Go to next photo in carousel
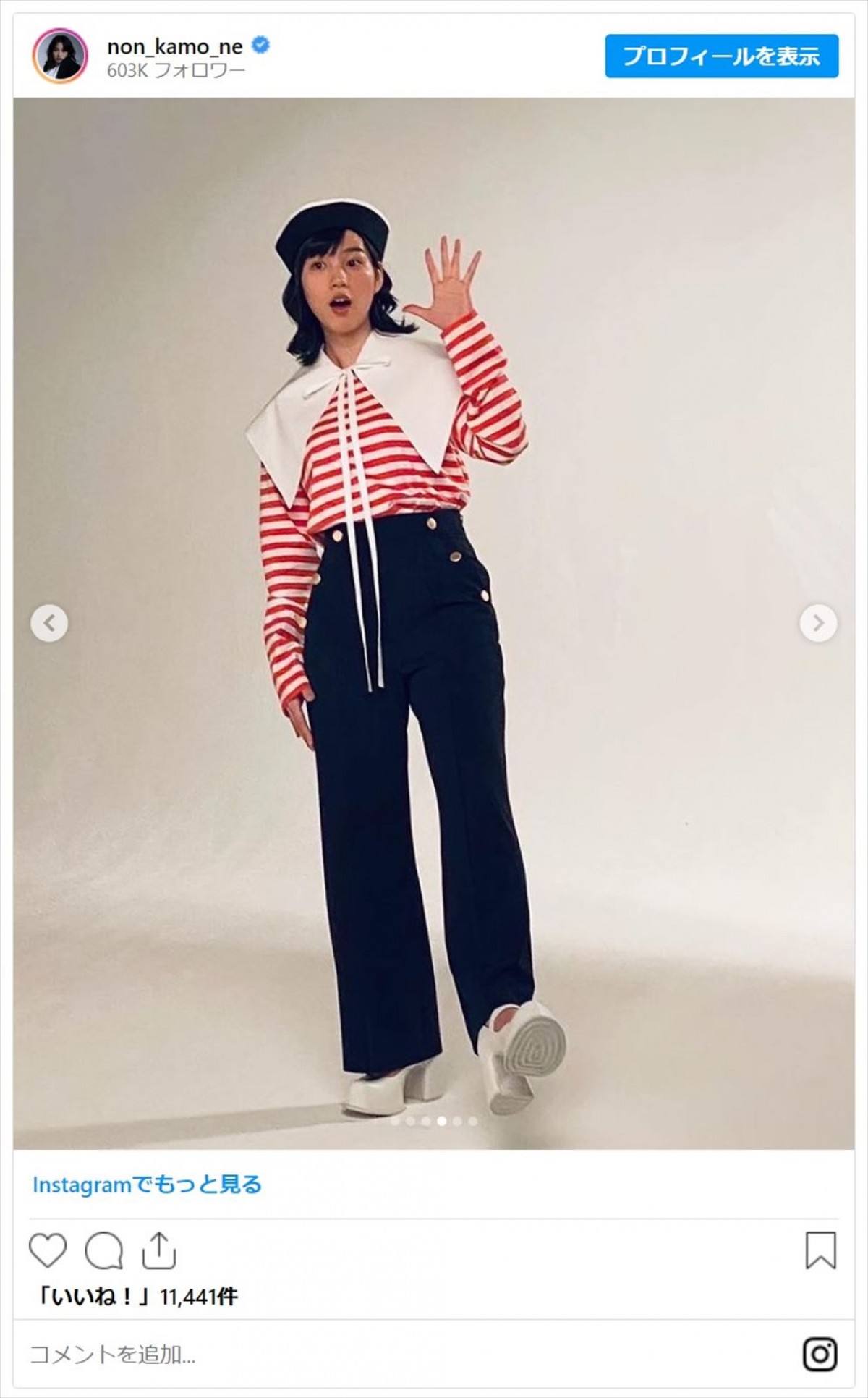The width and height of the screenshot is (868, 1398). tap(818, 623)
